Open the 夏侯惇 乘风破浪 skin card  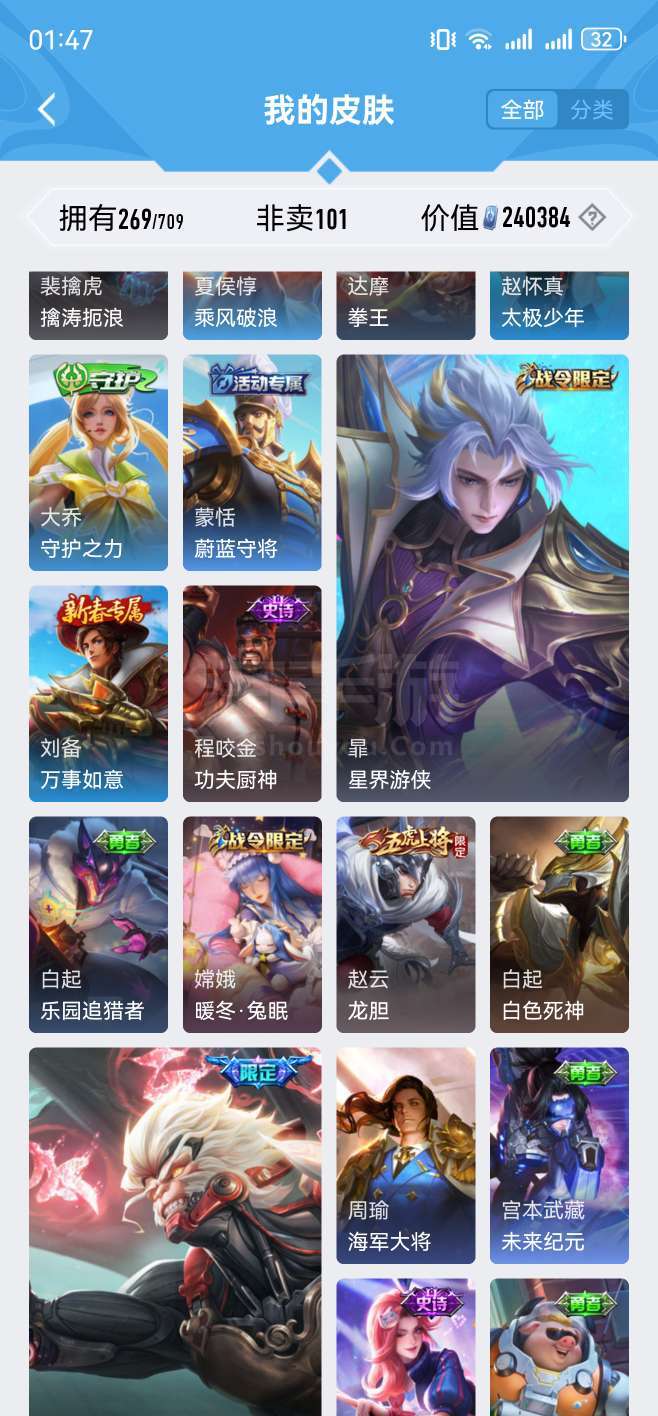pos(252,305)
